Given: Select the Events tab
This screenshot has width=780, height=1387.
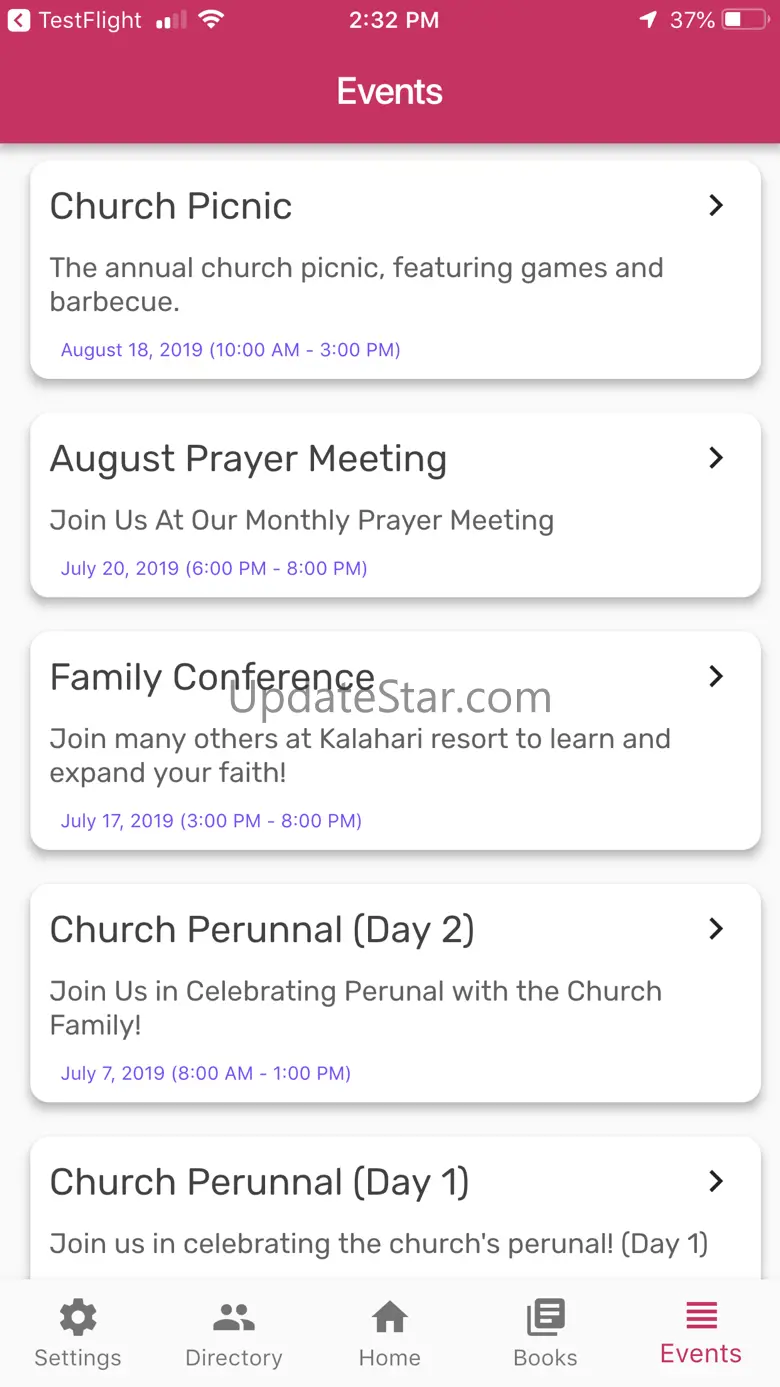Looking at the screenshot, I should click(701, 1333).
